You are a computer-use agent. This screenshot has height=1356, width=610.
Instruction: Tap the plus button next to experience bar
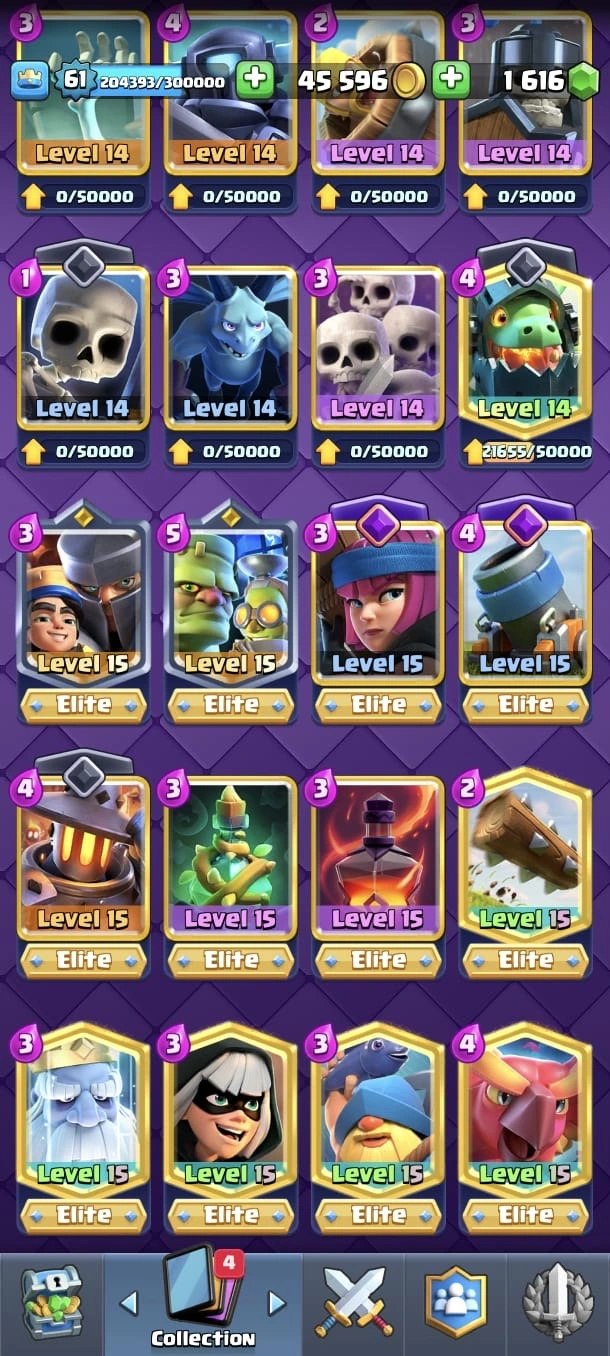[256, 80]
